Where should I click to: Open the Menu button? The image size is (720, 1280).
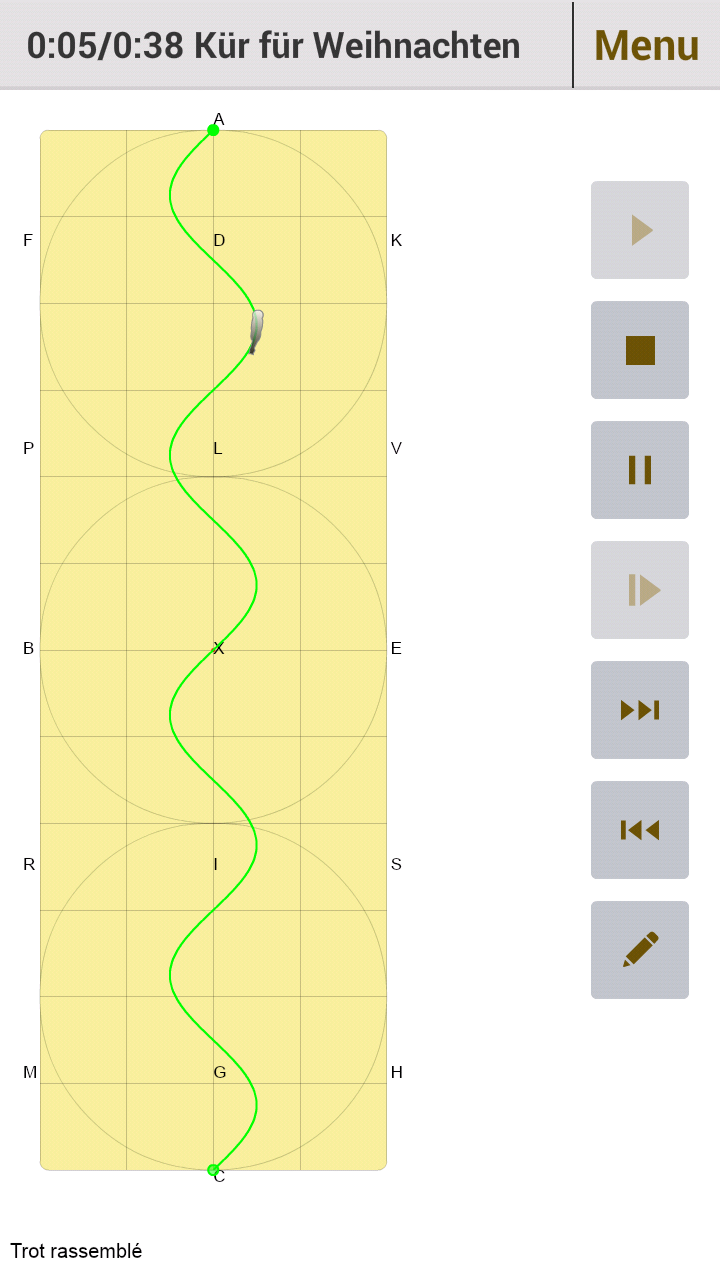coord(646,46)
